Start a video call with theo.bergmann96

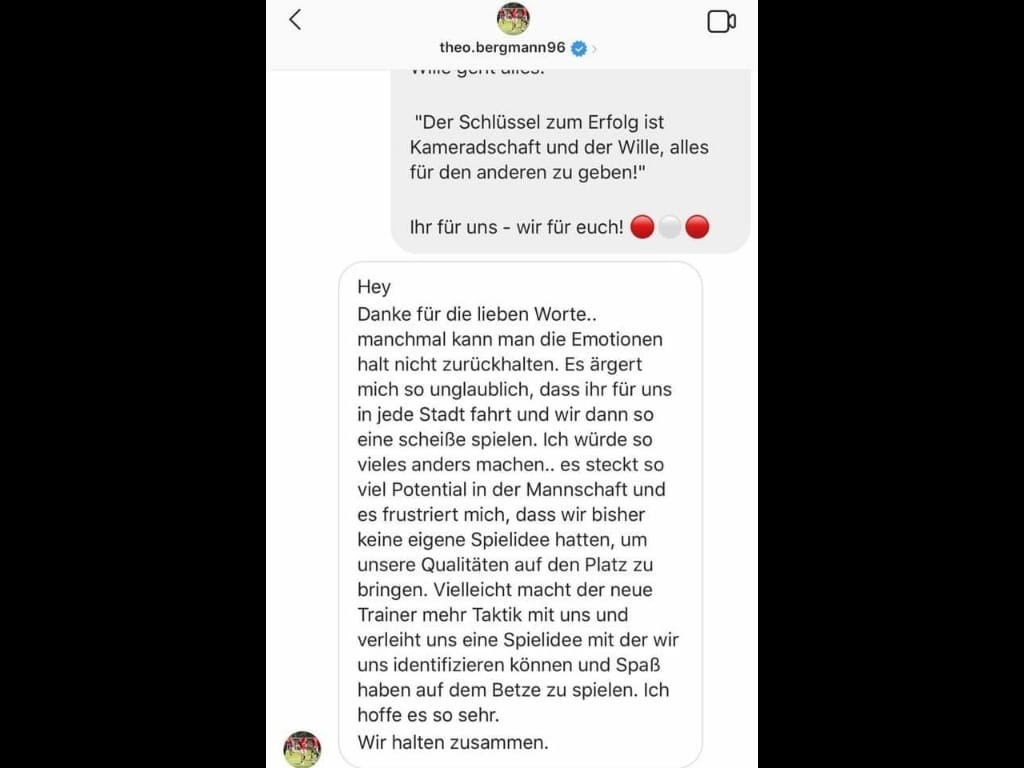tap(721, 21)
